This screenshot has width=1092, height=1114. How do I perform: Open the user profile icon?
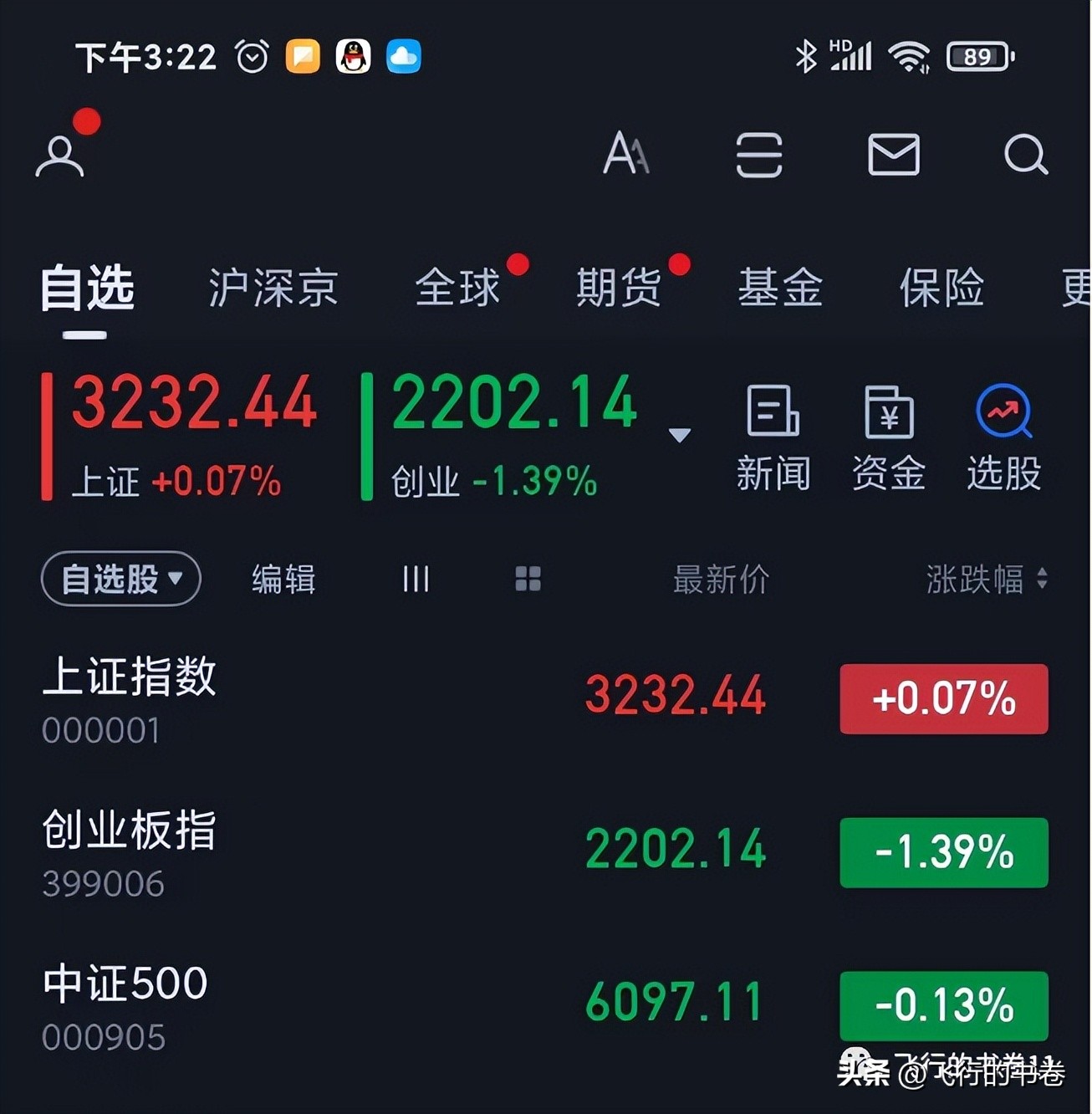60,153
